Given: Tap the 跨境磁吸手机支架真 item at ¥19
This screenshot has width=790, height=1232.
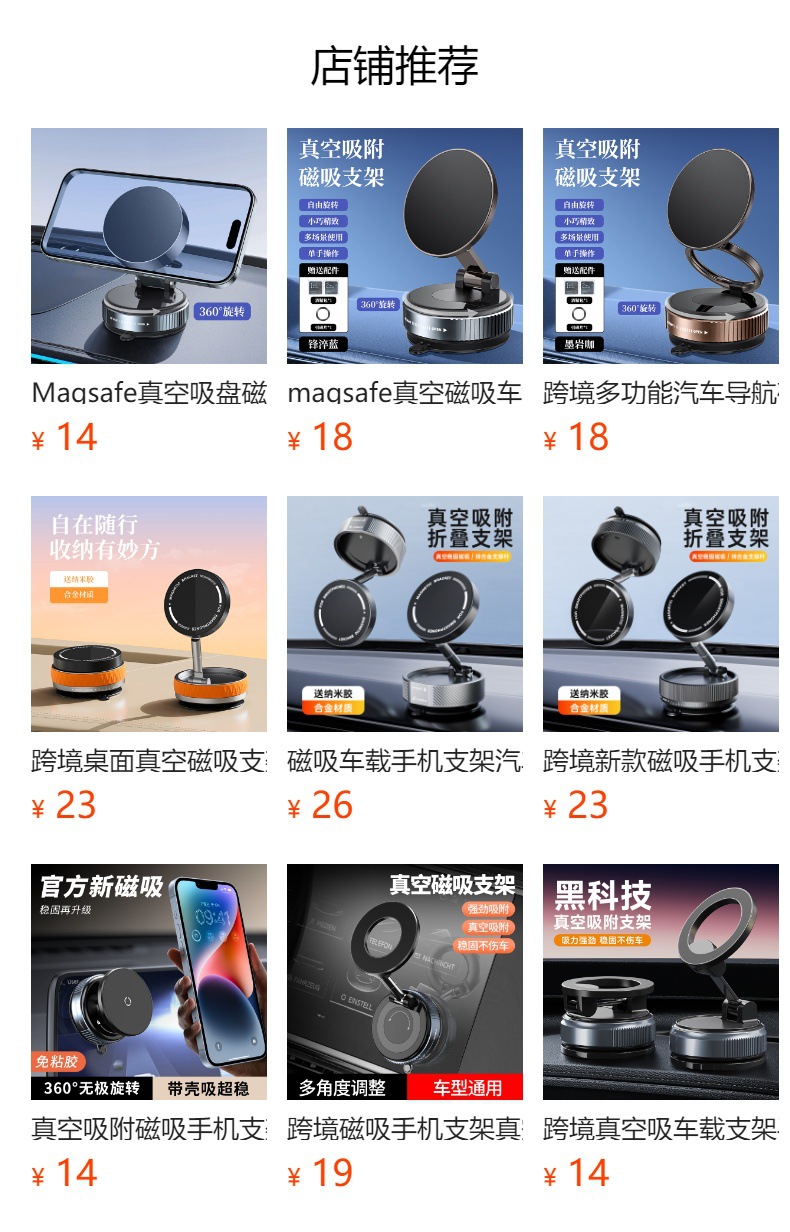Looking at the screenshot, I should (405, 982).
